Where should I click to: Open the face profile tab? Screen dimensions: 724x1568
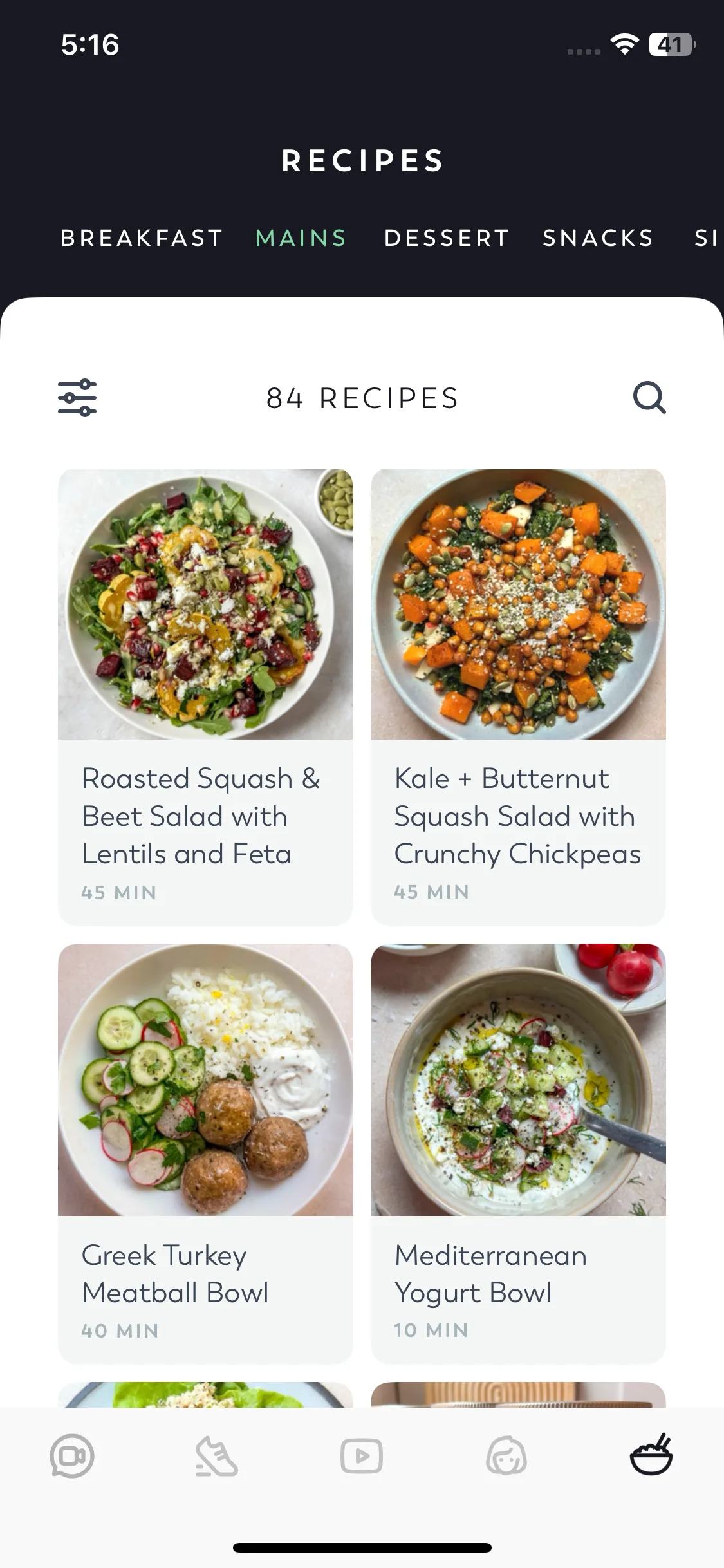pyautogui.click(x=506, y=1456)
